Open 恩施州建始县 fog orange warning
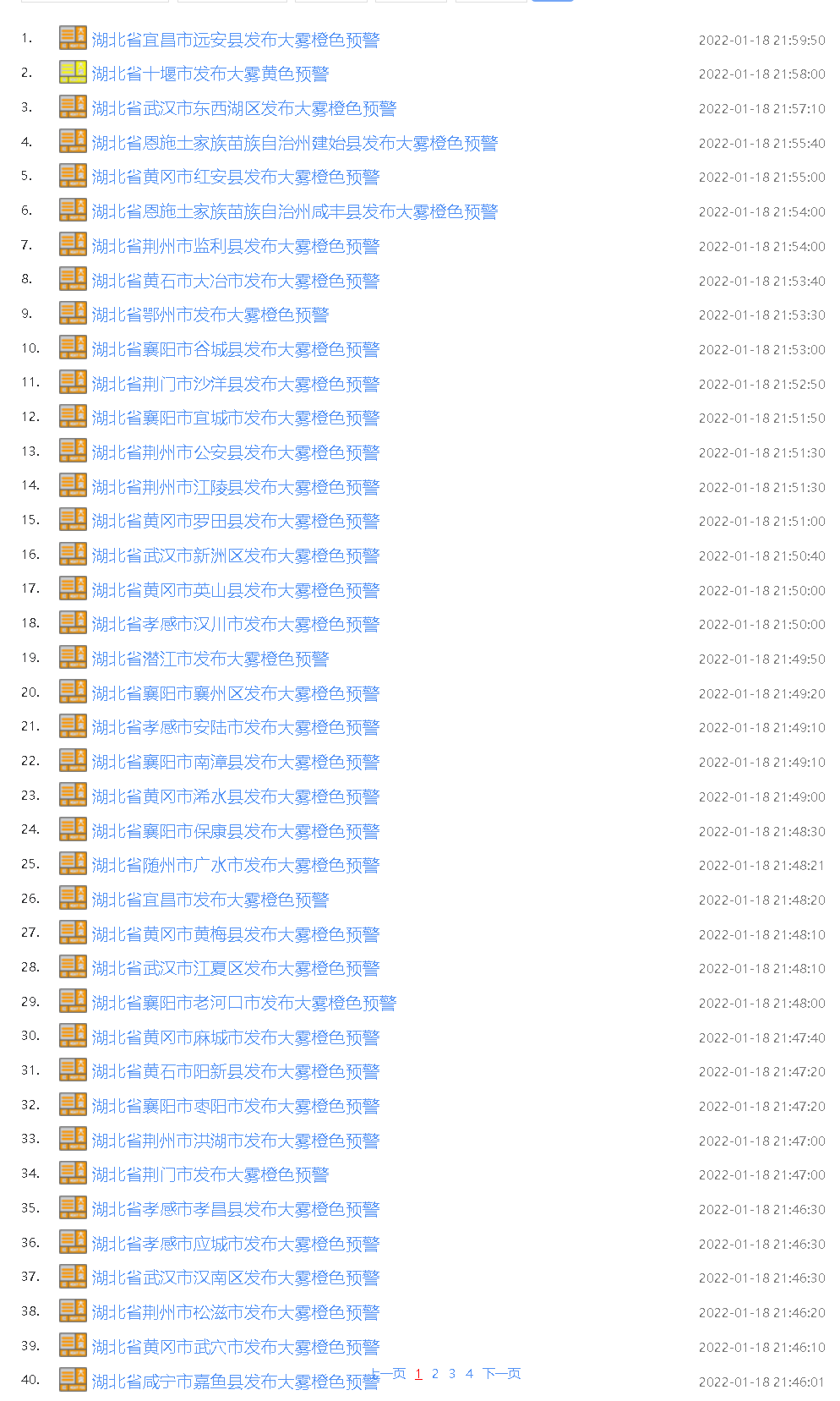840x1401 pixels. pyautogui.click(x=294, y=144)
